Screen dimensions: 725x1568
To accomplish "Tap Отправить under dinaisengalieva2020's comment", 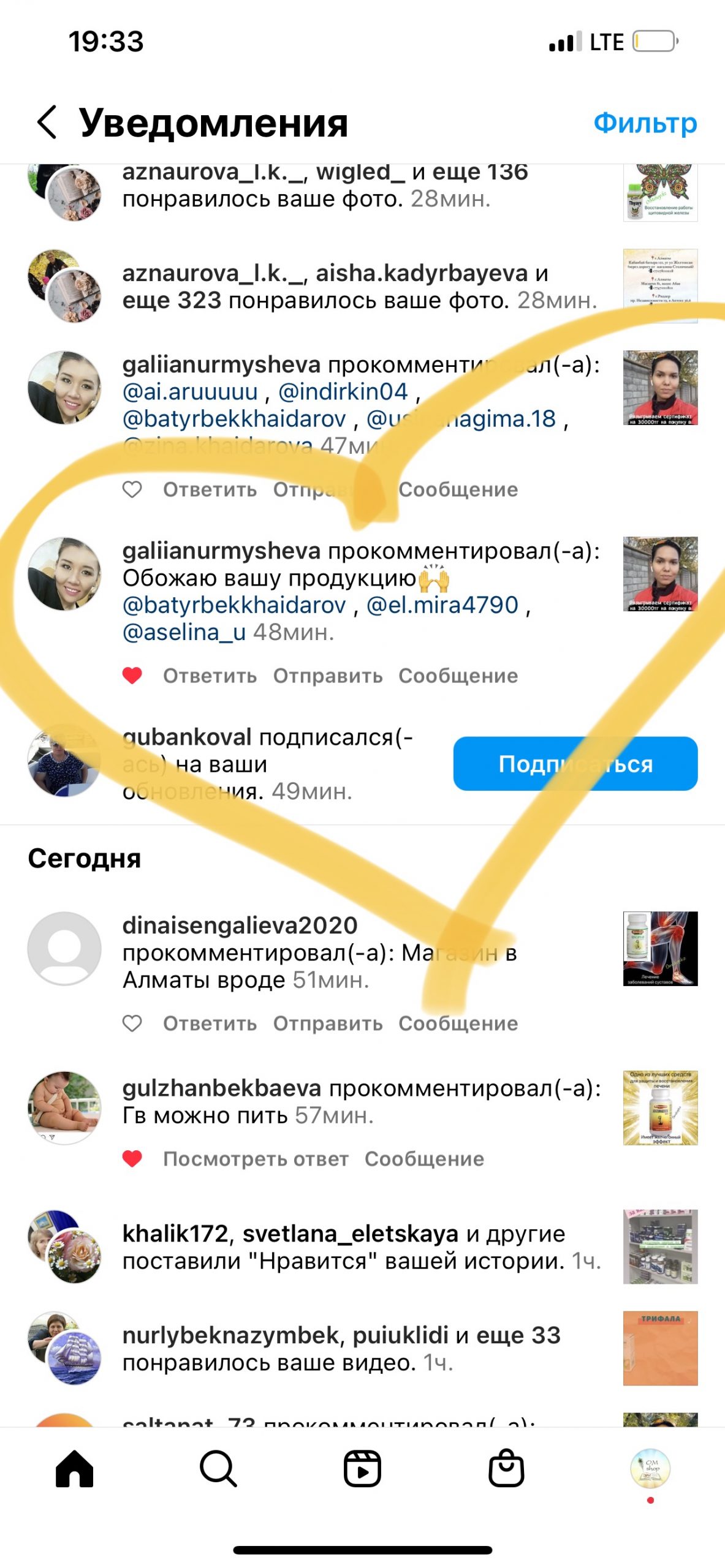I will (x=328, y=1023).
